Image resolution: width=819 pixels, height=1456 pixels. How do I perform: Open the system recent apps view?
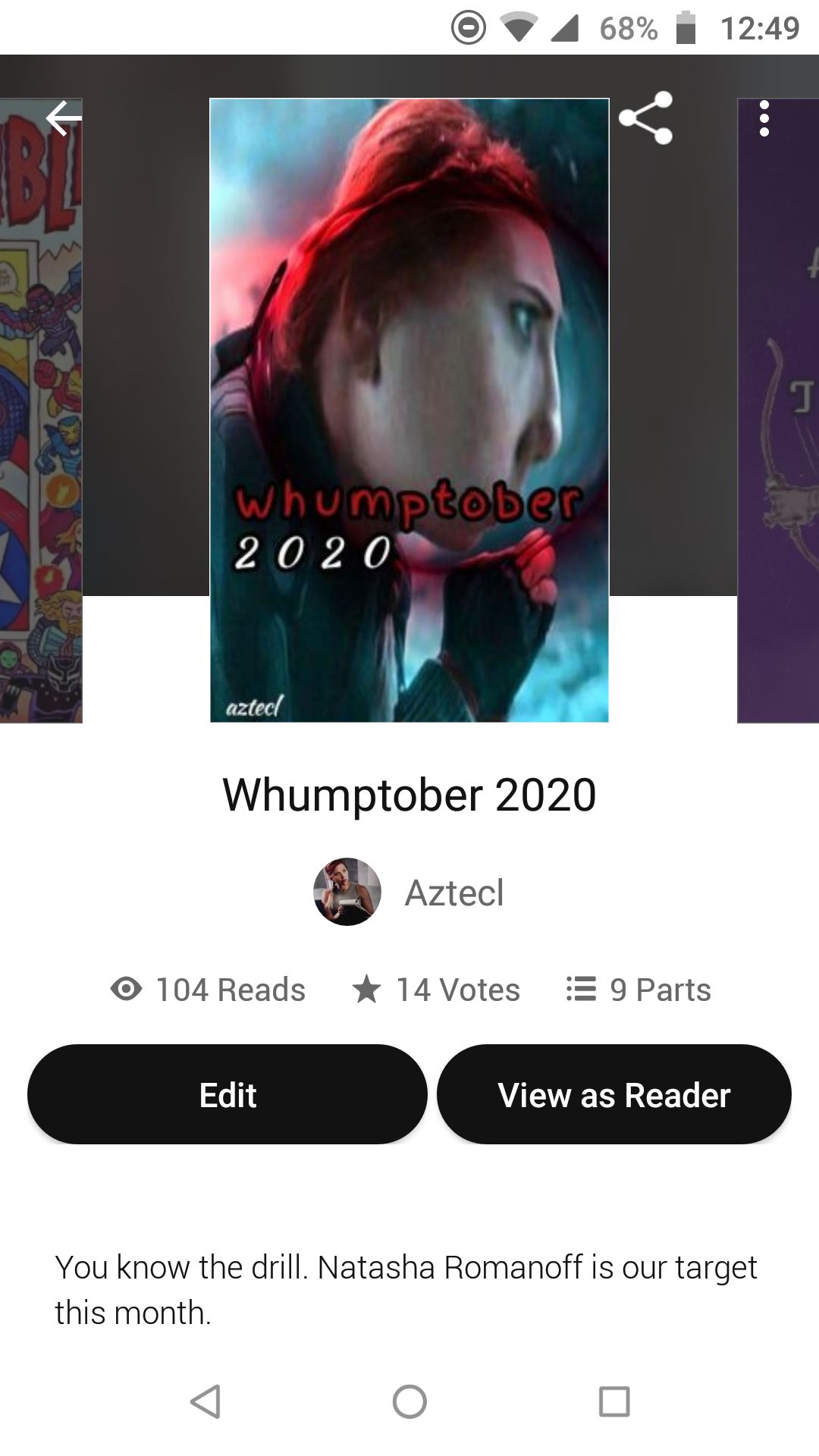tap(614, 1401)
